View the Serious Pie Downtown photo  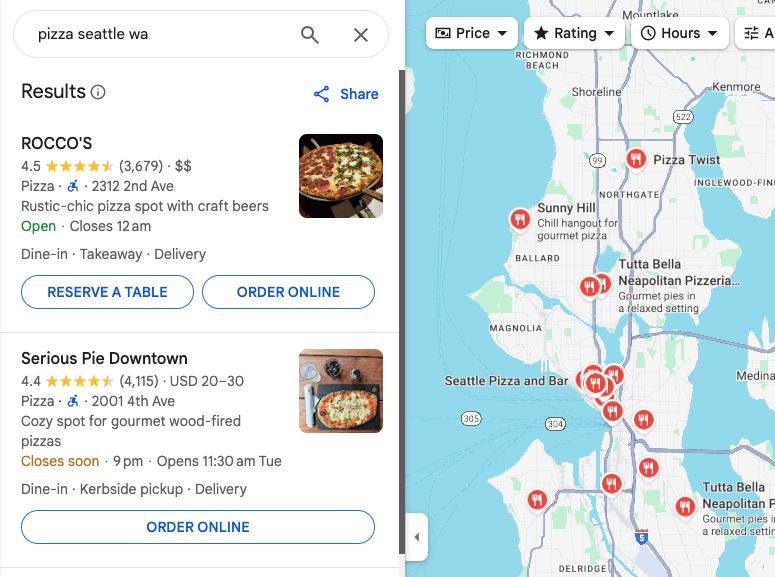pyautogui.click(x=340, y=390)
